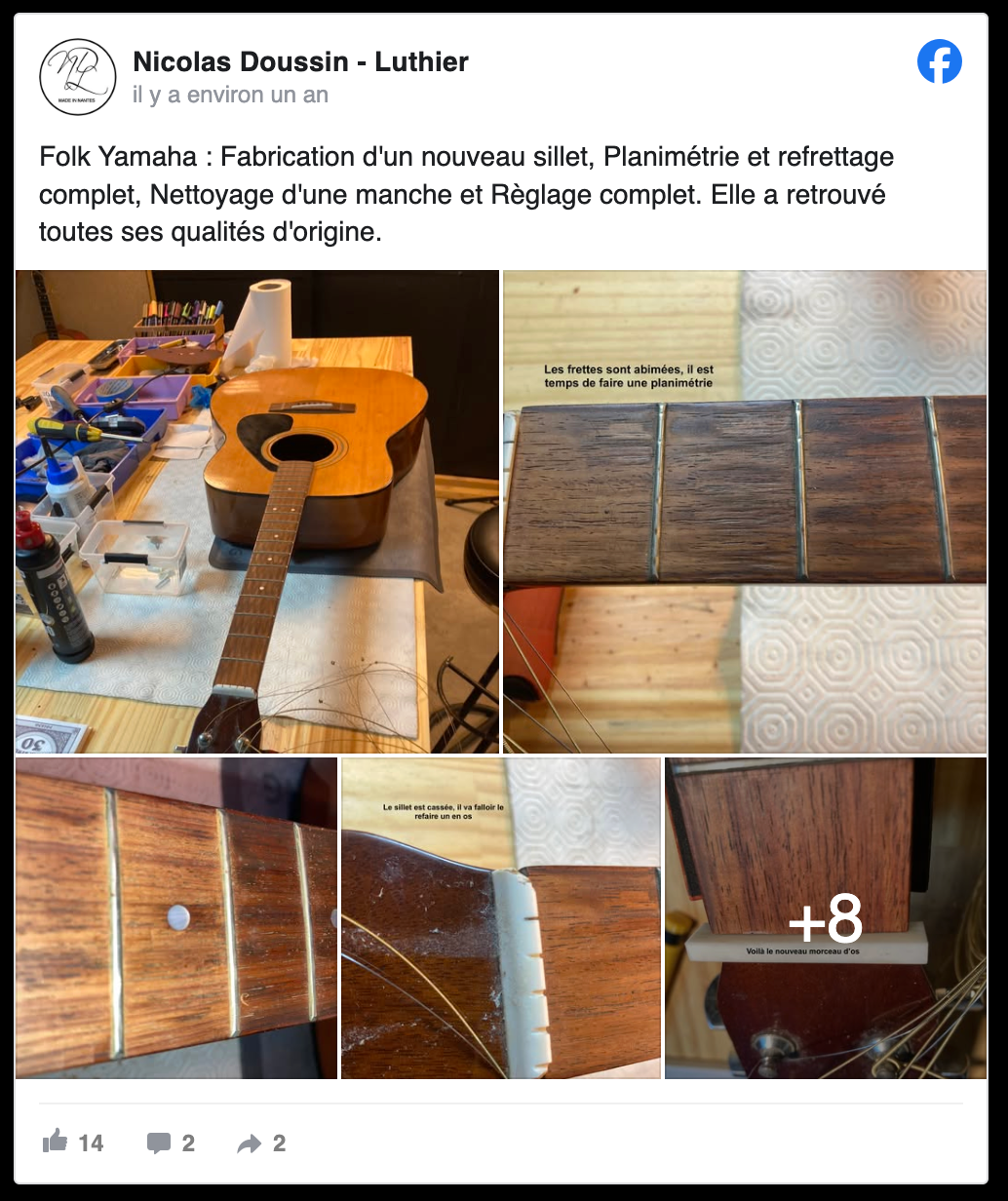
Task: Open the fretboard dot inlay photo
Action: point(176,918)
